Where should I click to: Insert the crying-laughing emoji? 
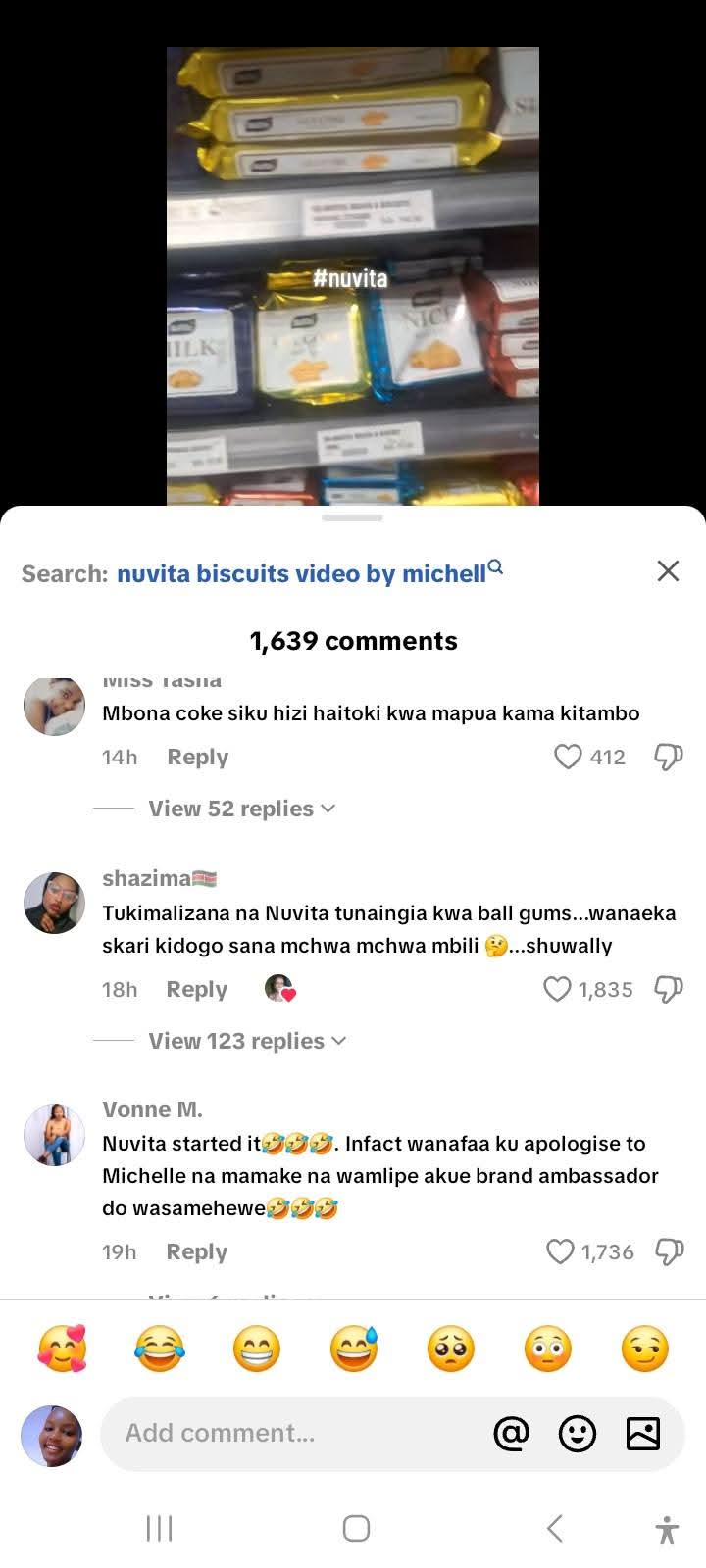159,1349
